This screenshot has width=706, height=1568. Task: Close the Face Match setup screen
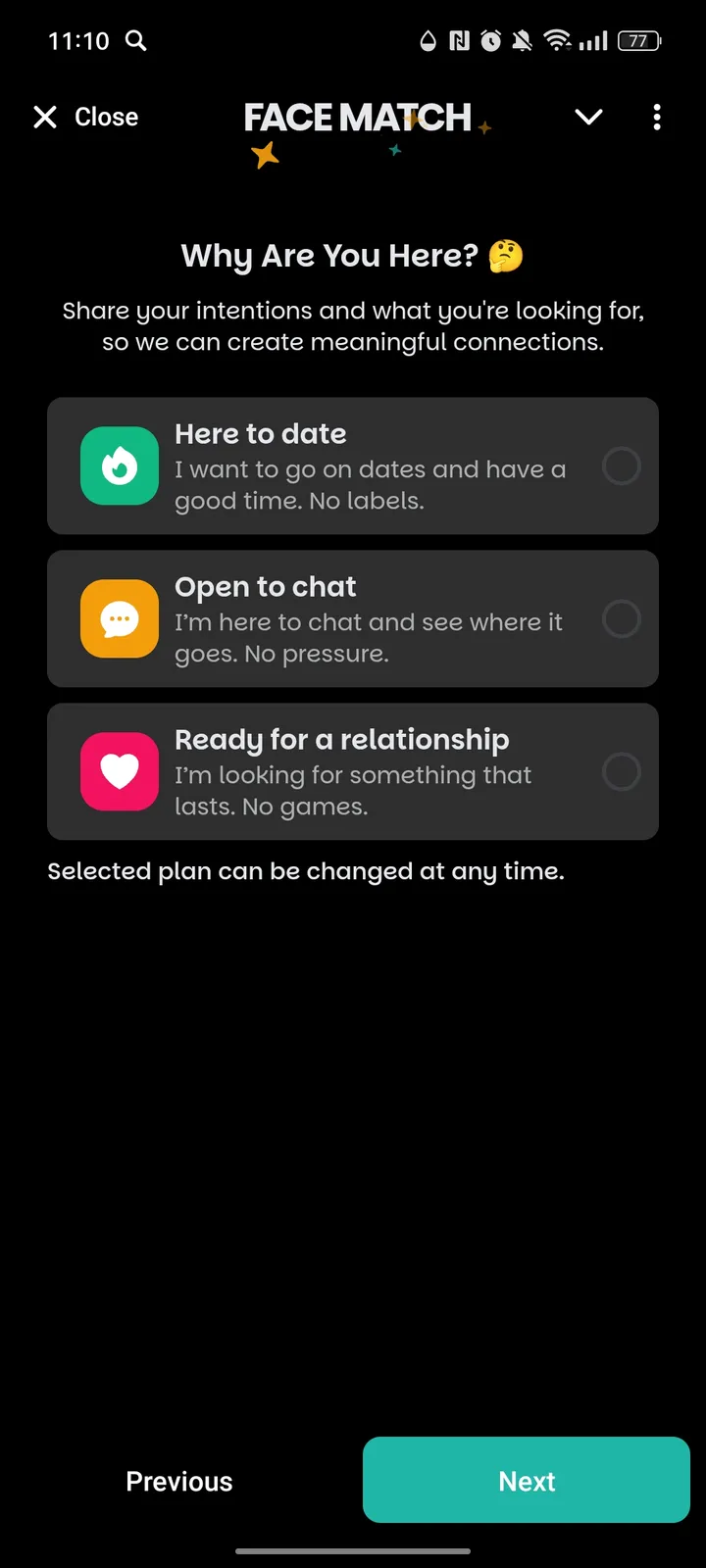pos(85,118)
